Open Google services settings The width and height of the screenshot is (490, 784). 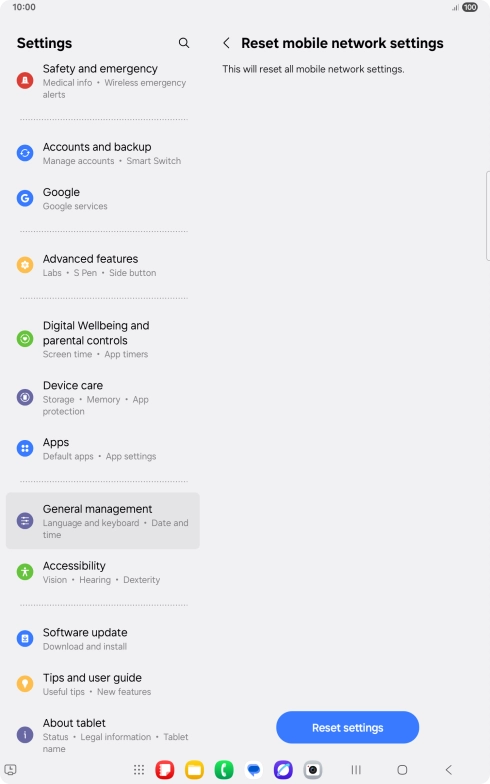coord(103,198)
